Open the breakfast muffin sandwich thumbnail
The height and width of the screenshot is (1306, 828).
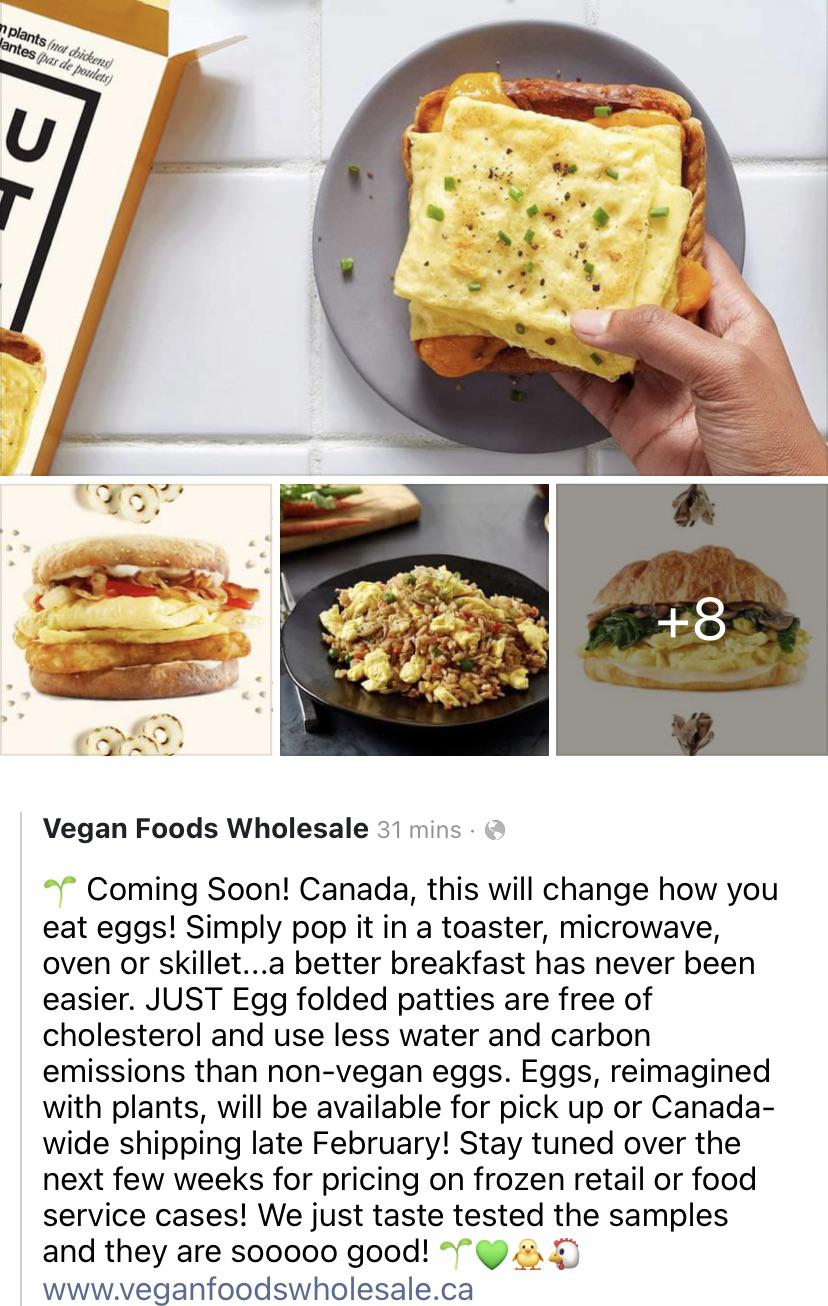coord(135,617)
